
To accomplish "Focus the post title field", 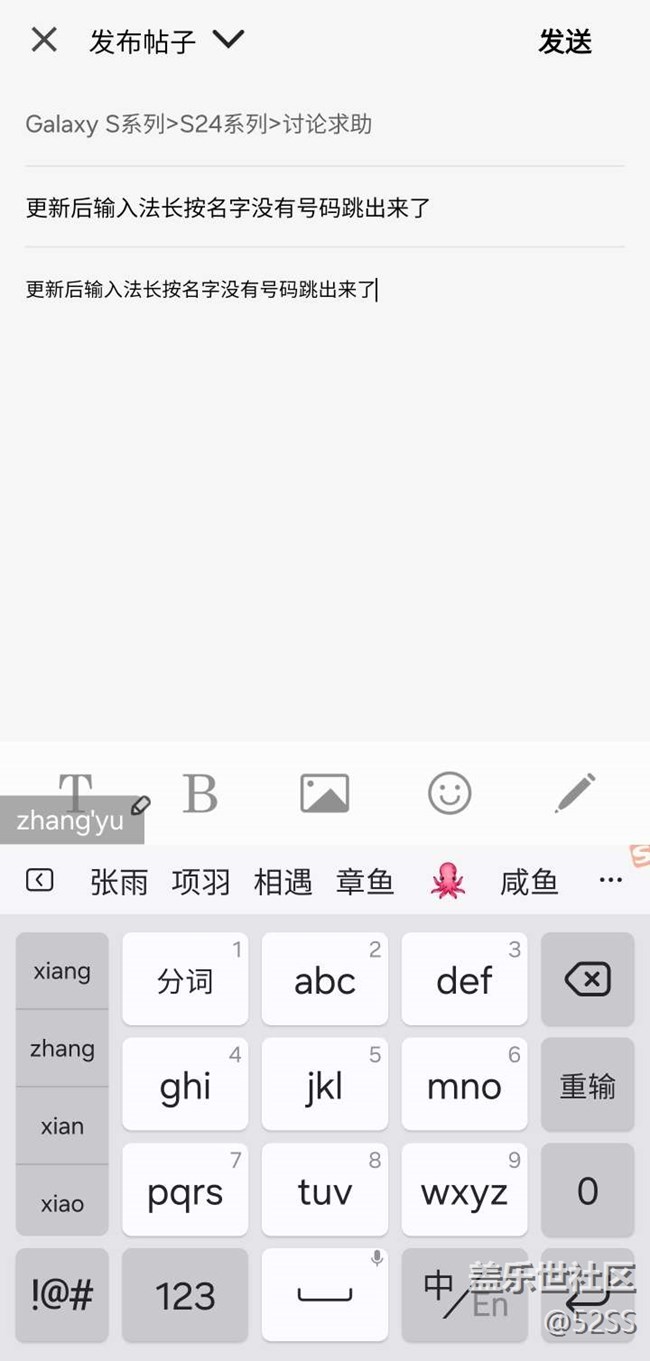I will point(325,208).
